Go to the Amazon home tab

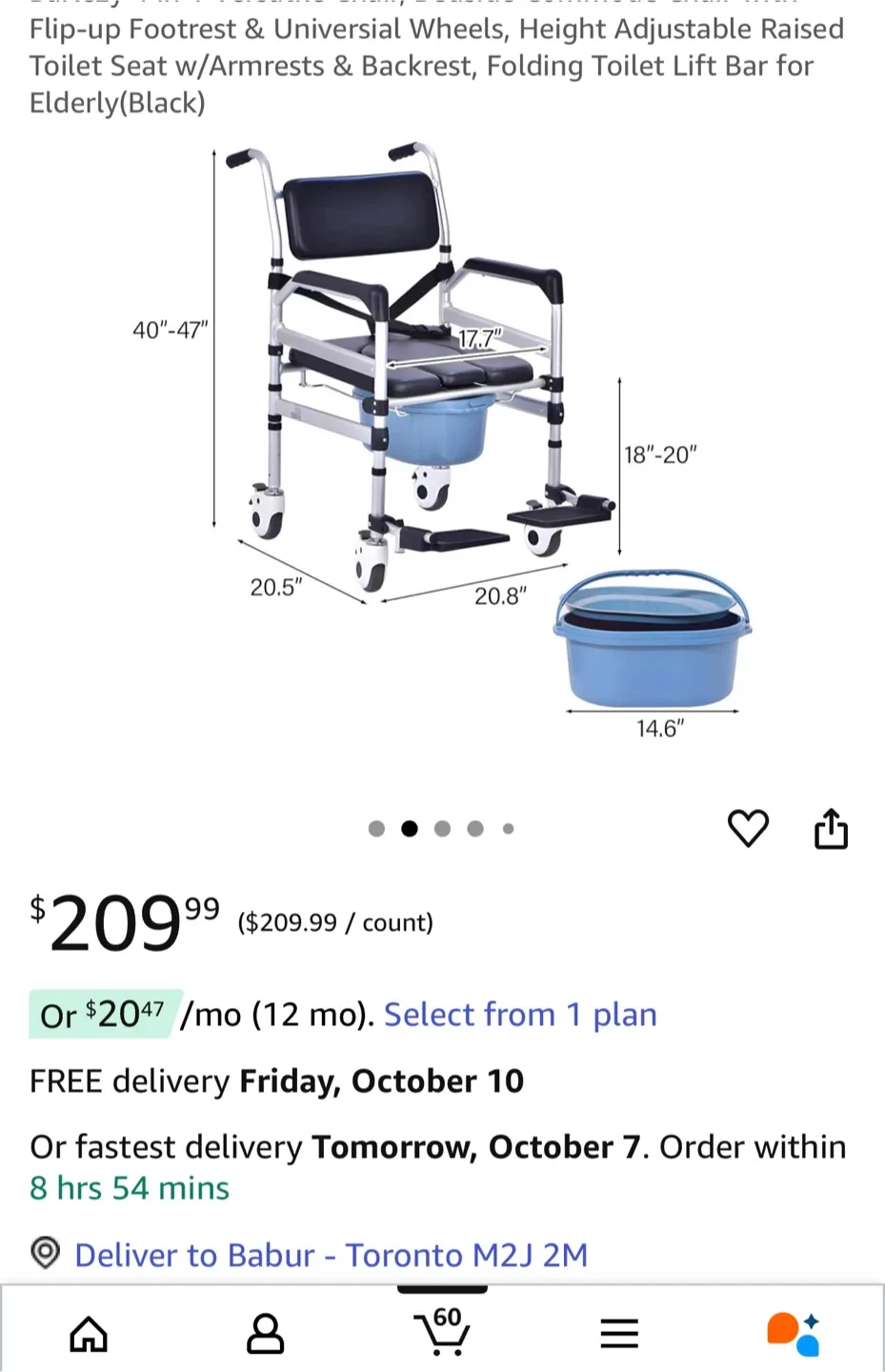(89, 1333)
